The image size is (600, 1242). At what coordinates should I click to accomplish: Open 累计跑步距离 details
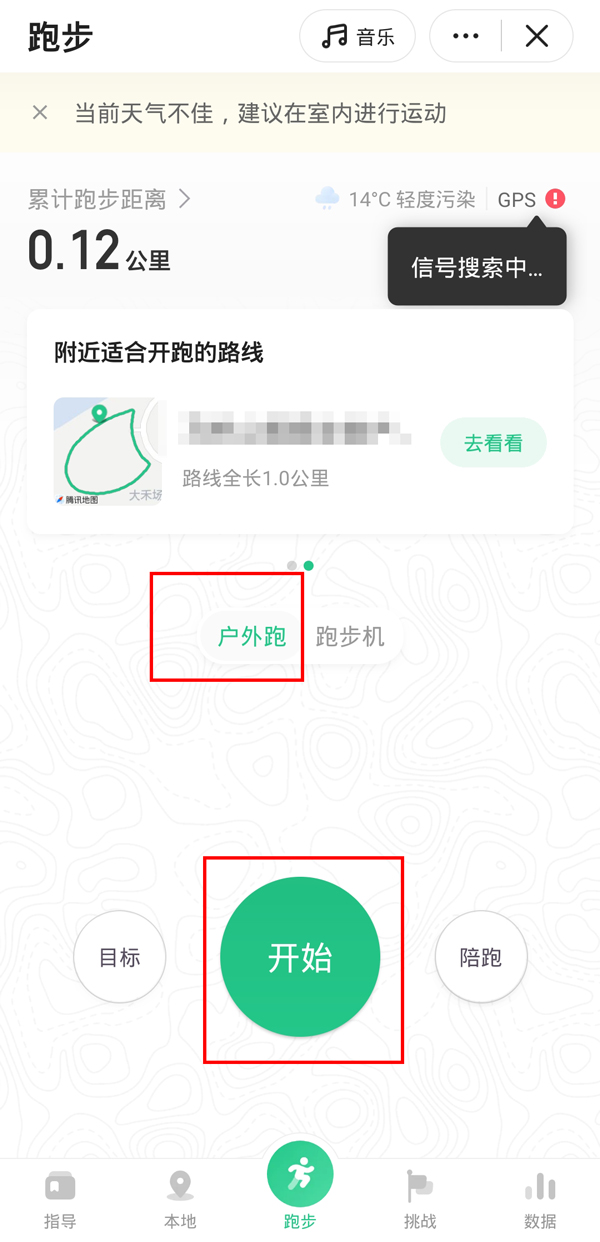[x=108, y=199]
